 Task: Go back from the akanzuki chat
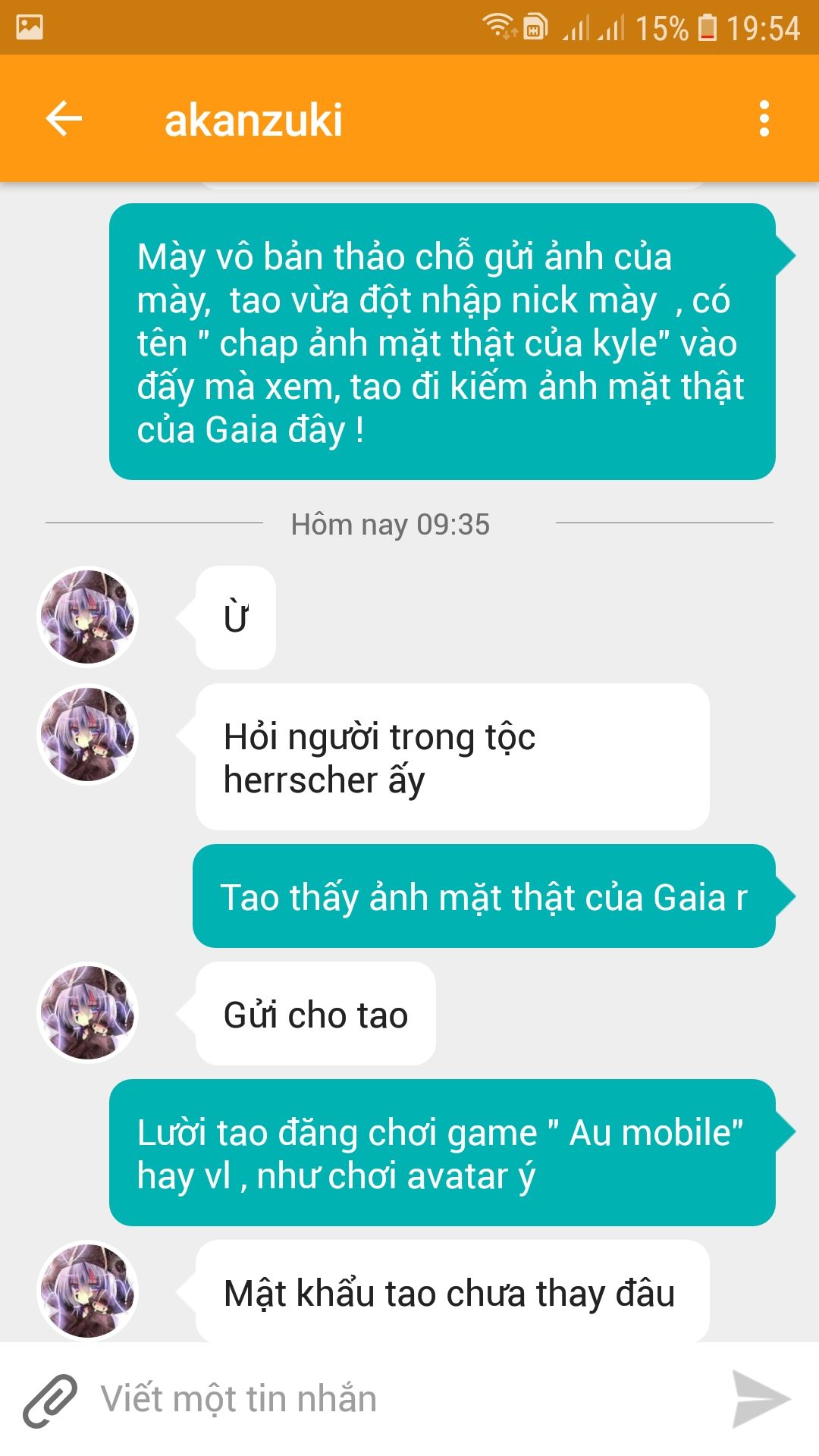(64, 119)
